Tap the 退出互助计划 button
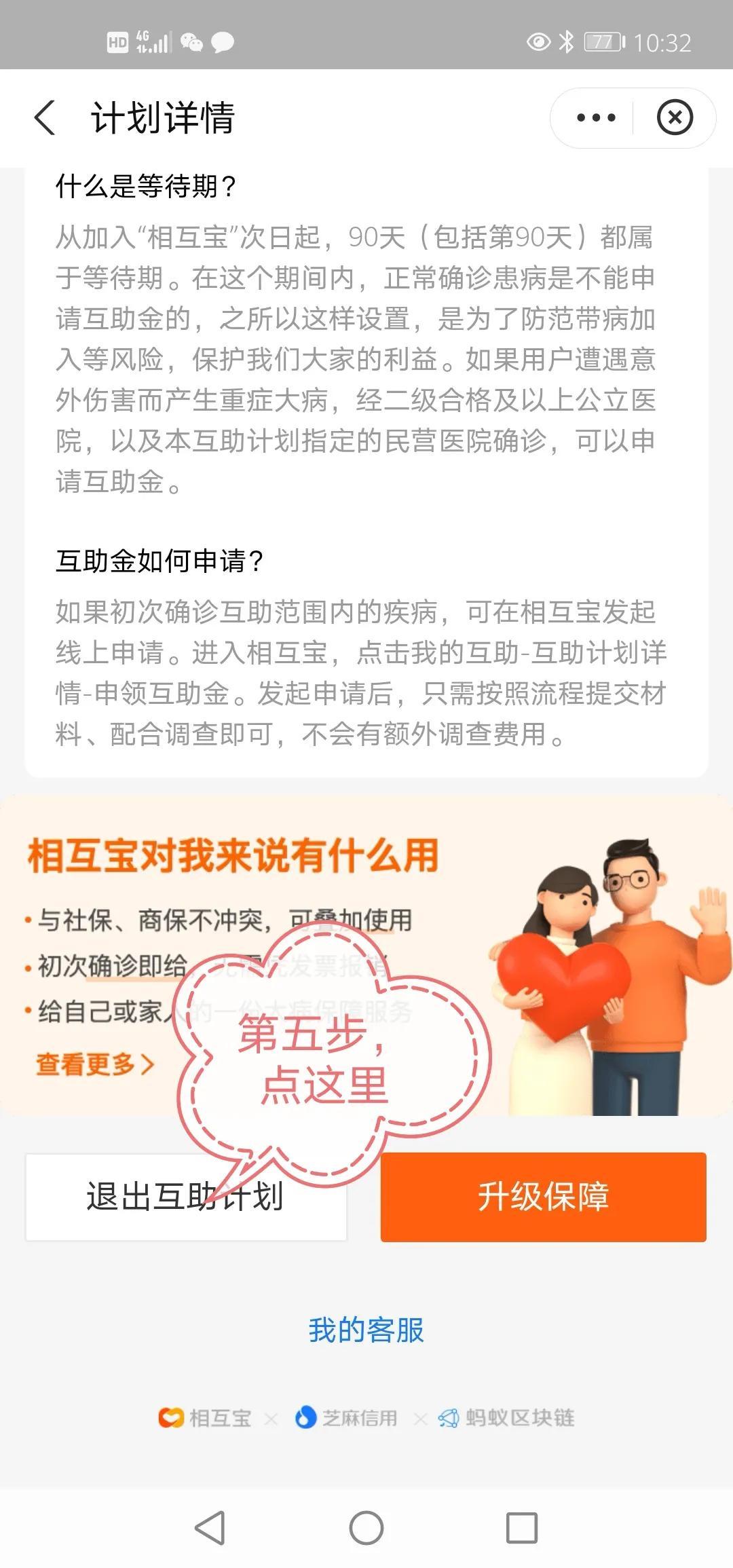The width and height of the screenshot is (733, 1568). pyautogui.click(x=186, y=1197)
